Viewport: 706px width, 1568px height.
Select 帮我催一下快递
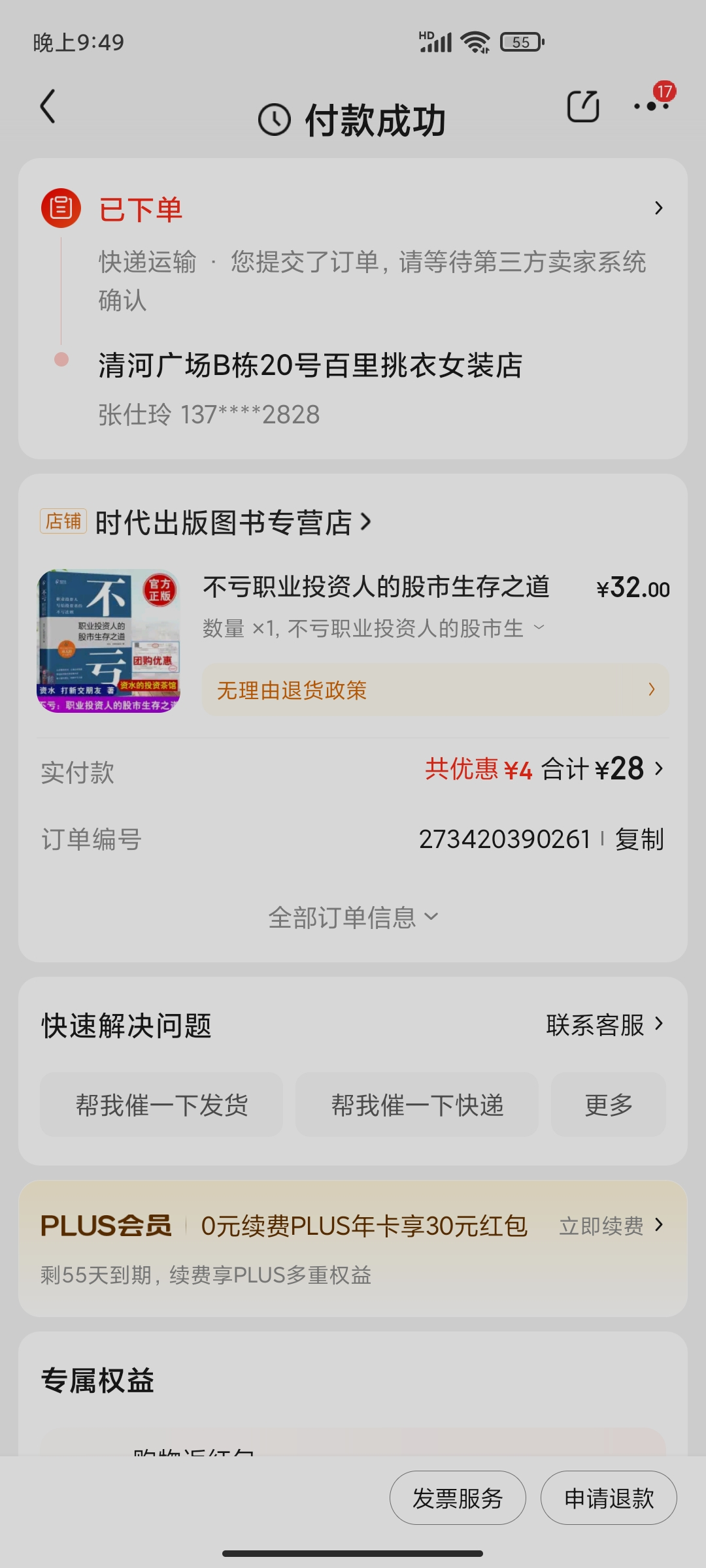coord(417,1105)
